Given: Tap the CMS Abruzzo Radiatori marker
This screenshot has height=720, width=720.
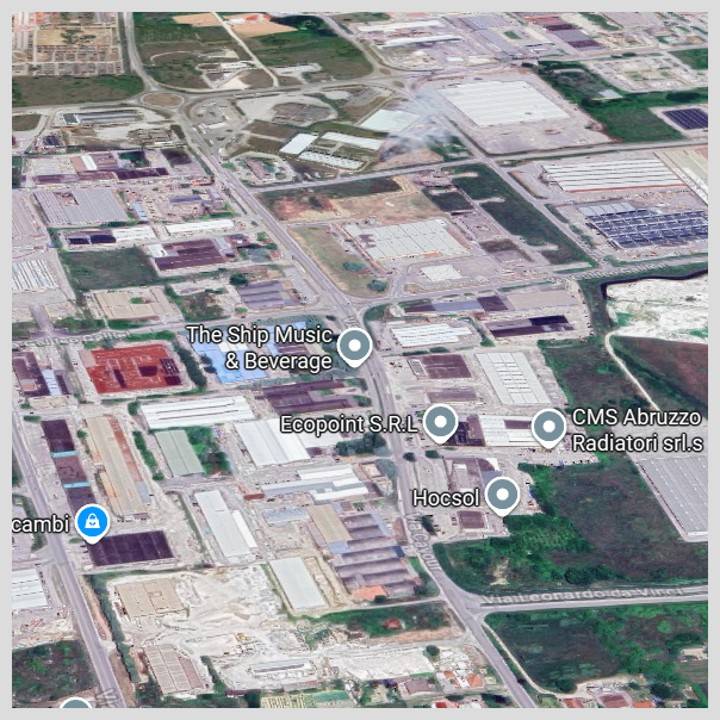Looking at the screenshot, I should point(548,427).
